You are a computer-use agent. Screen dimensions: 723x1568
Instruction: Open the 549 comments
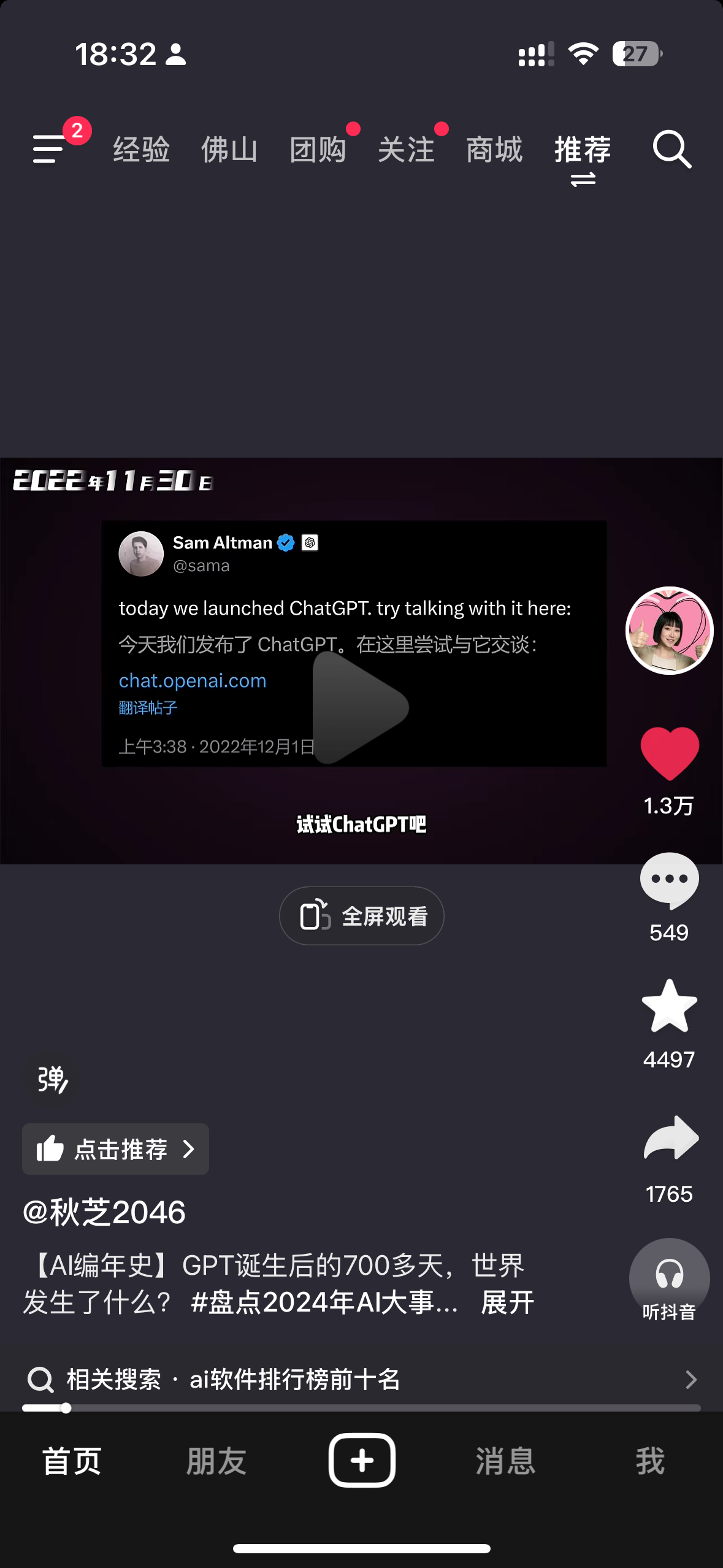669,881
